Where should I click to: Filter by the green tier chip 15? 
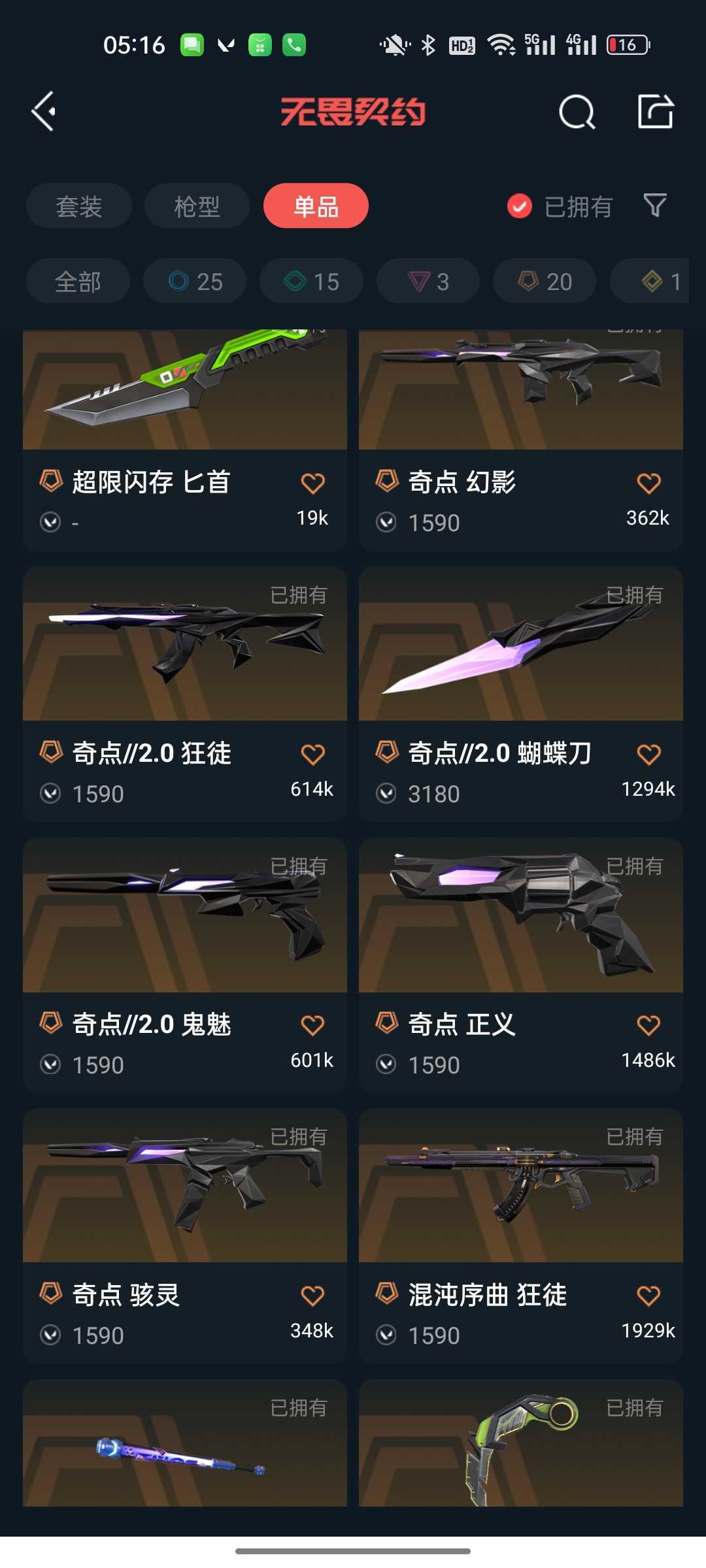[x=311, y=282]
